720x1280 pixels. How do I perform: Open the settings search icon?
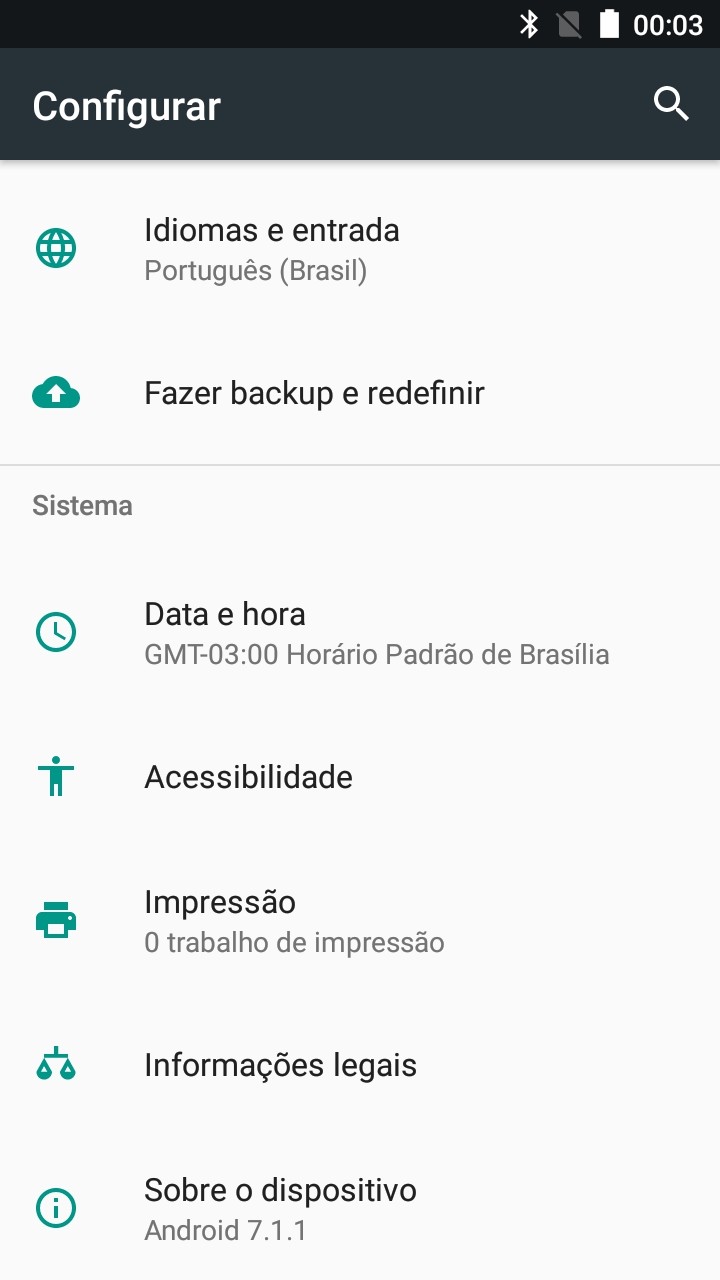(x=671, y=104)
